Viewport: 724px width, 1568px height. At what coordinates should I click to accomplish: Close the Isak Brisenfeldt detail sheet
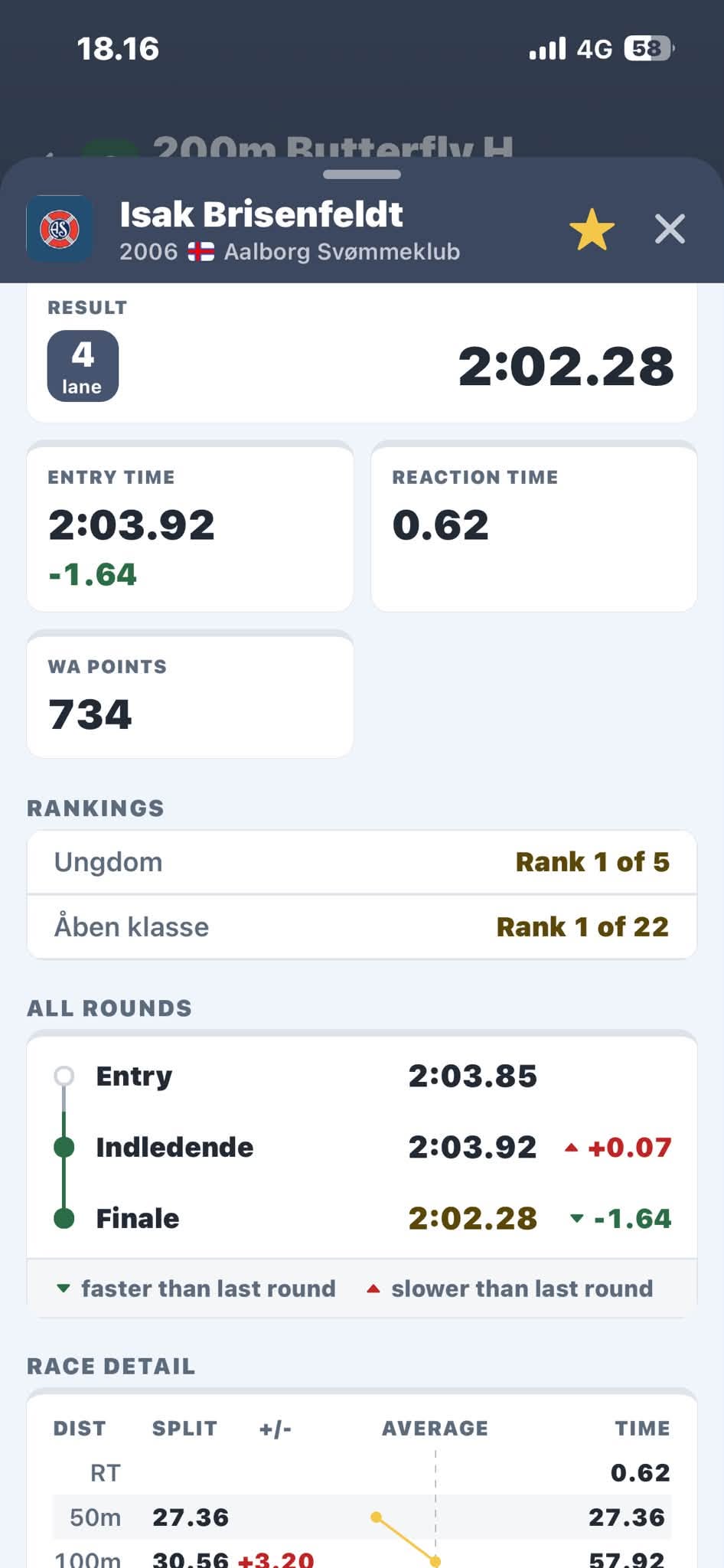coord(670,229)
